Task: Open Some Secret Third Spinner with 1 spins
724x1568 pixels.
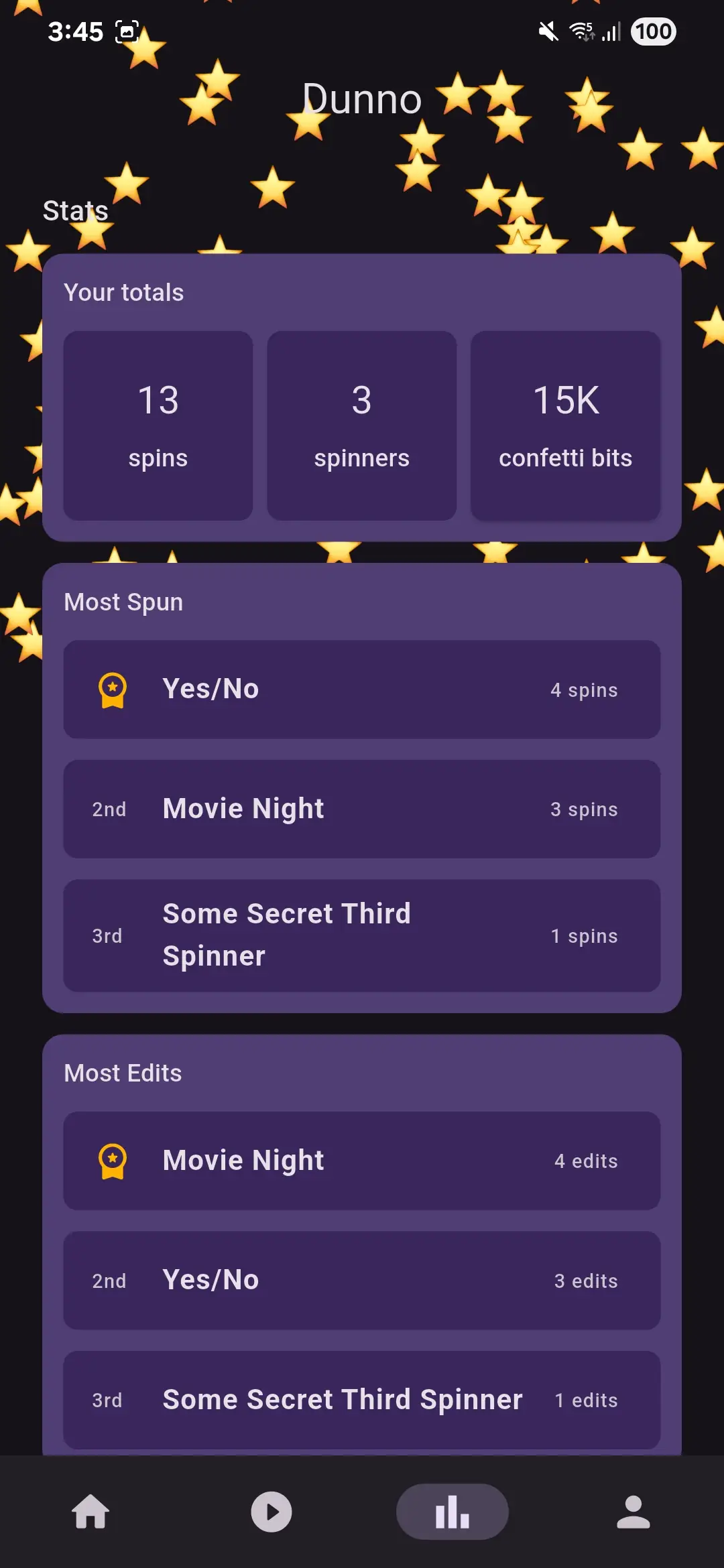Action: point(362,935)
